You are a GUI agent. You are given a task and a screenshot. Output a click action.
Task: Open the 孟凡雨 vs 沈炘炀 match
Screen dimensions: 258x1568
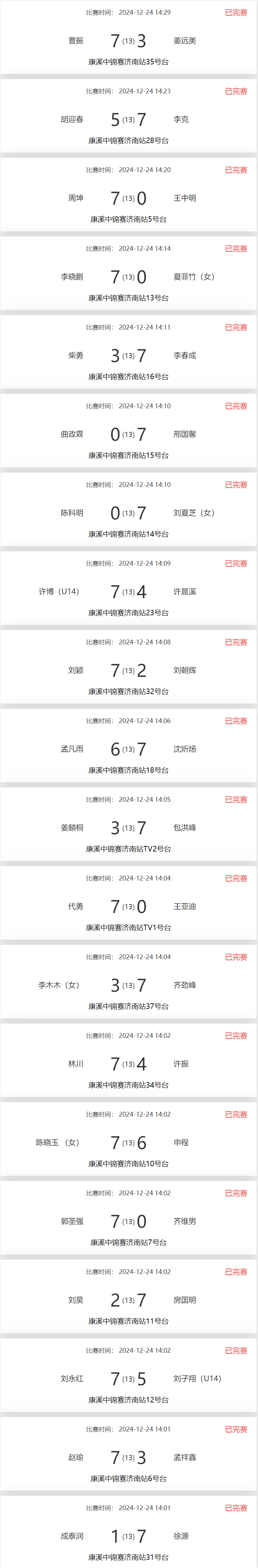(x=128, y=749)
